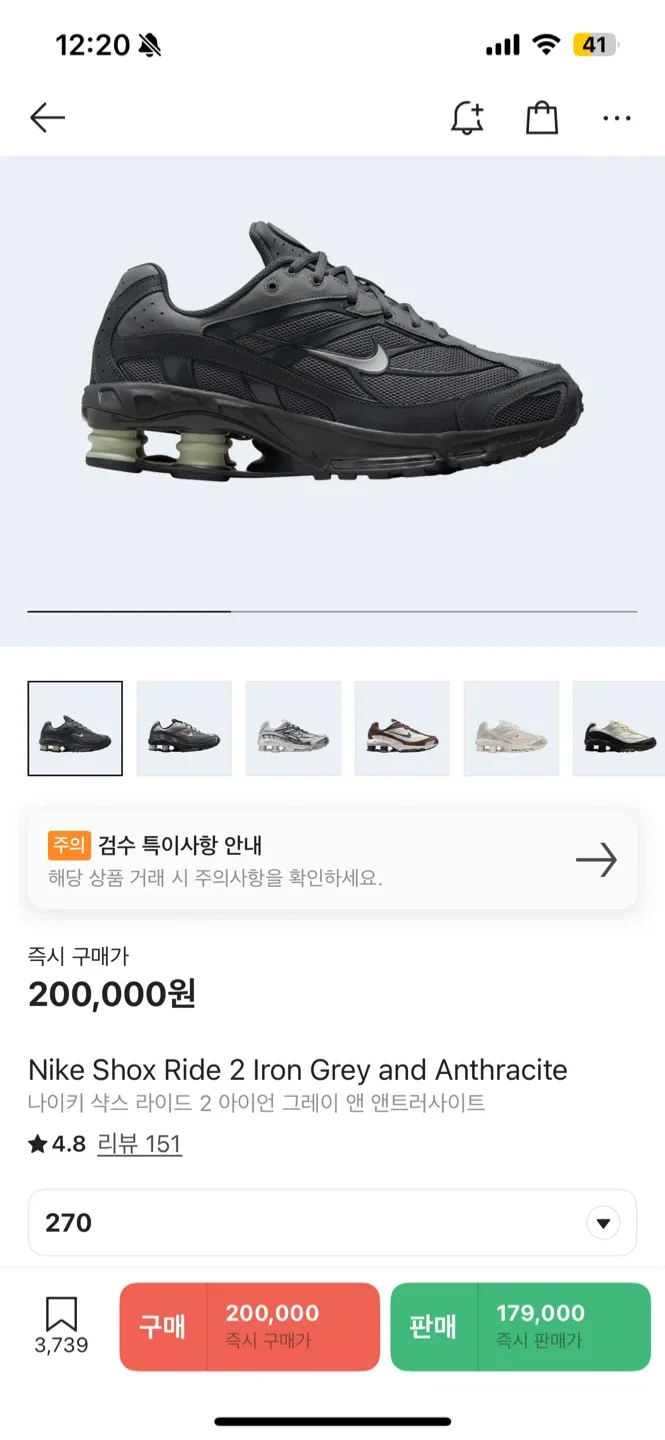Select the beige shoe colorway thumbnail
Screen dimensions: 665x1440
511,729
